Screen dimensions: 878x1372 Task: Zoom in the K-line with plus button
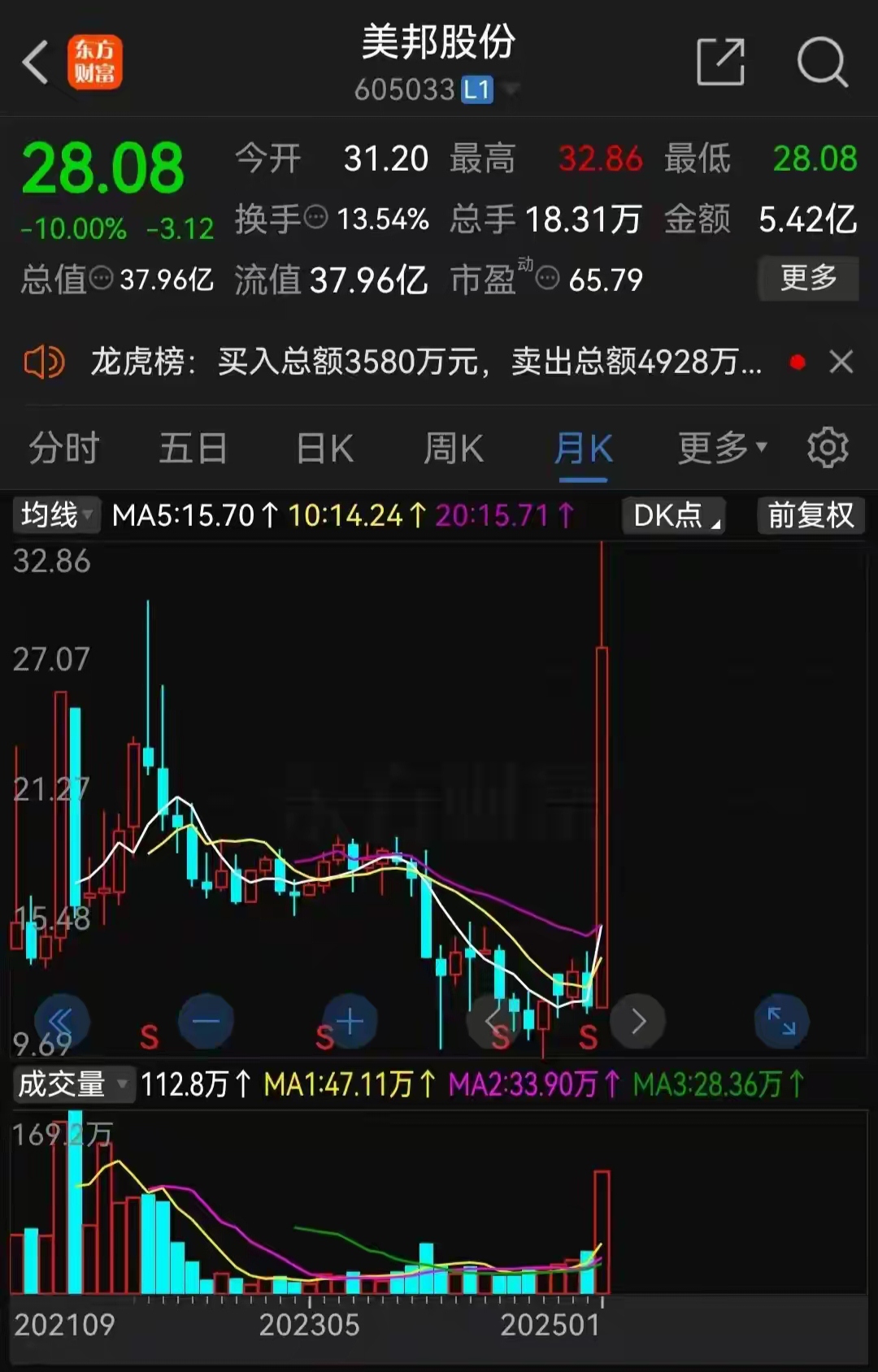click(350, 1021)
